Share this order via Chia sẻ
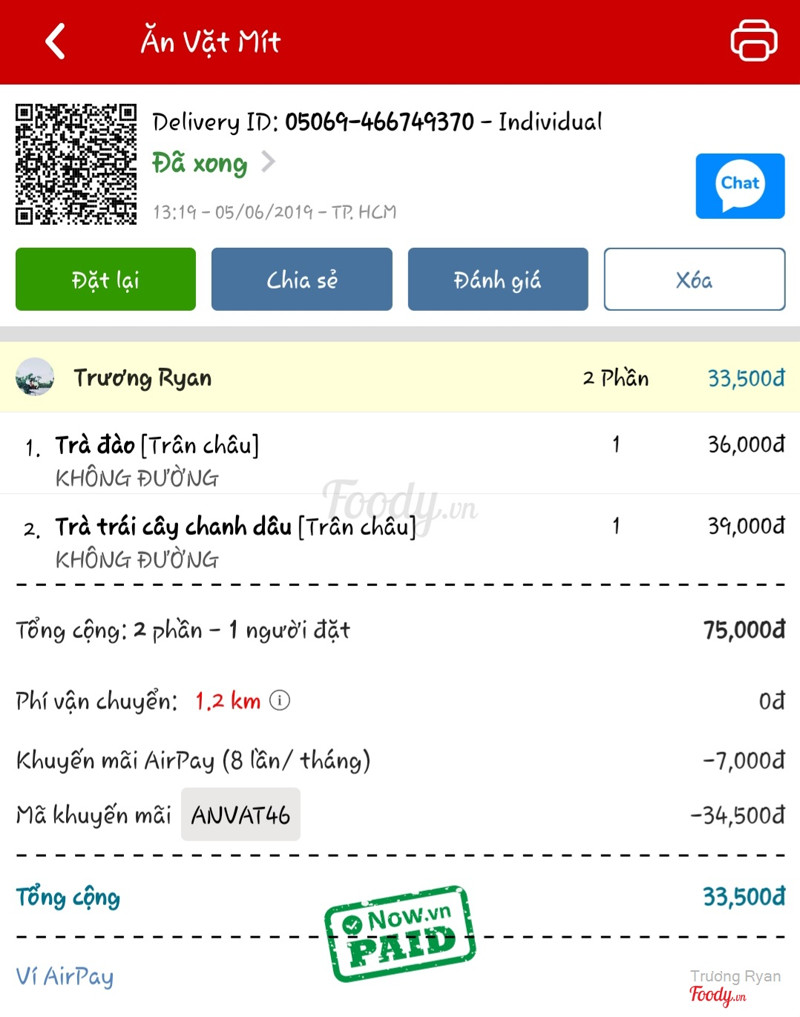 click(x=301, y=279)
